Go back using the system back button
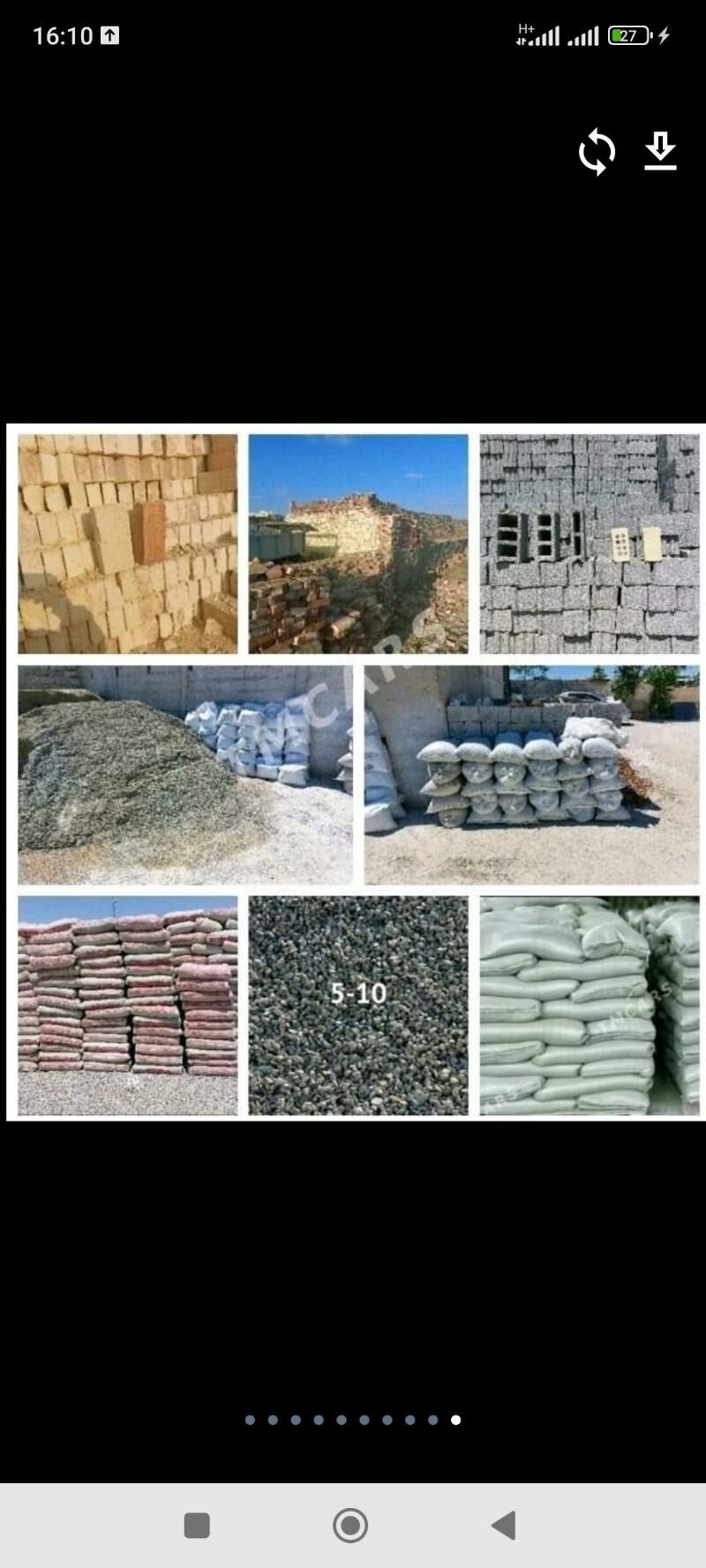 tap(504, 1524)
